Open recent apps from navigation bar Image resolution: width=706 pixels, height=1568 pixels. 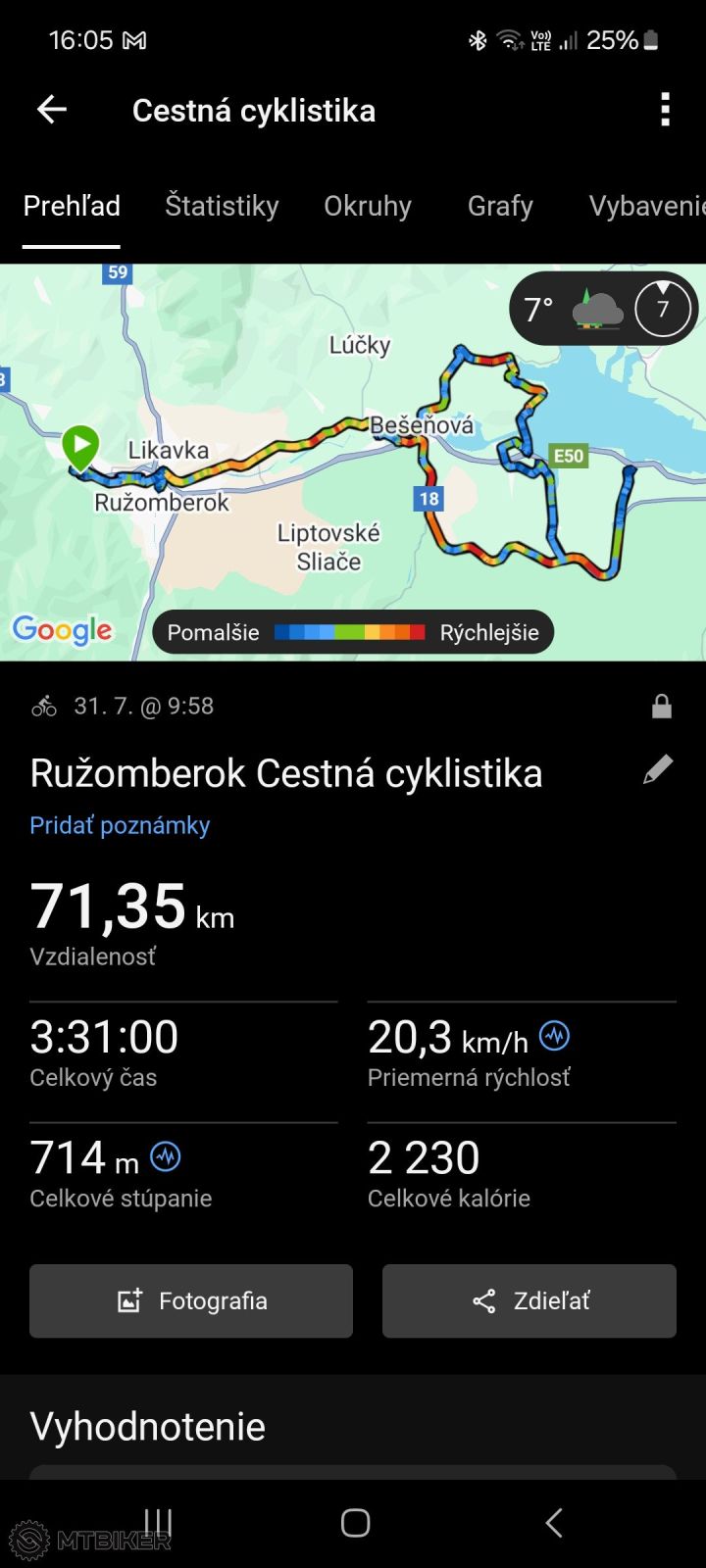pyautogui.click(x=157, y=1523)
